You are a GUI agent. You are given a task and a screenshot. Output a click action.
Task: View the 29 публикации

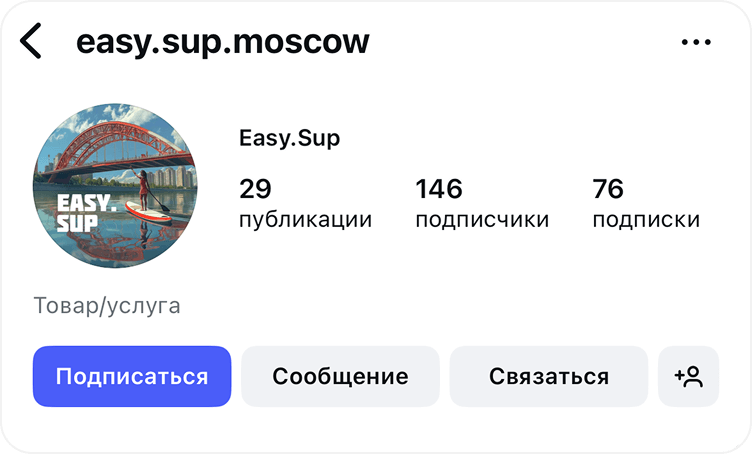305,203
